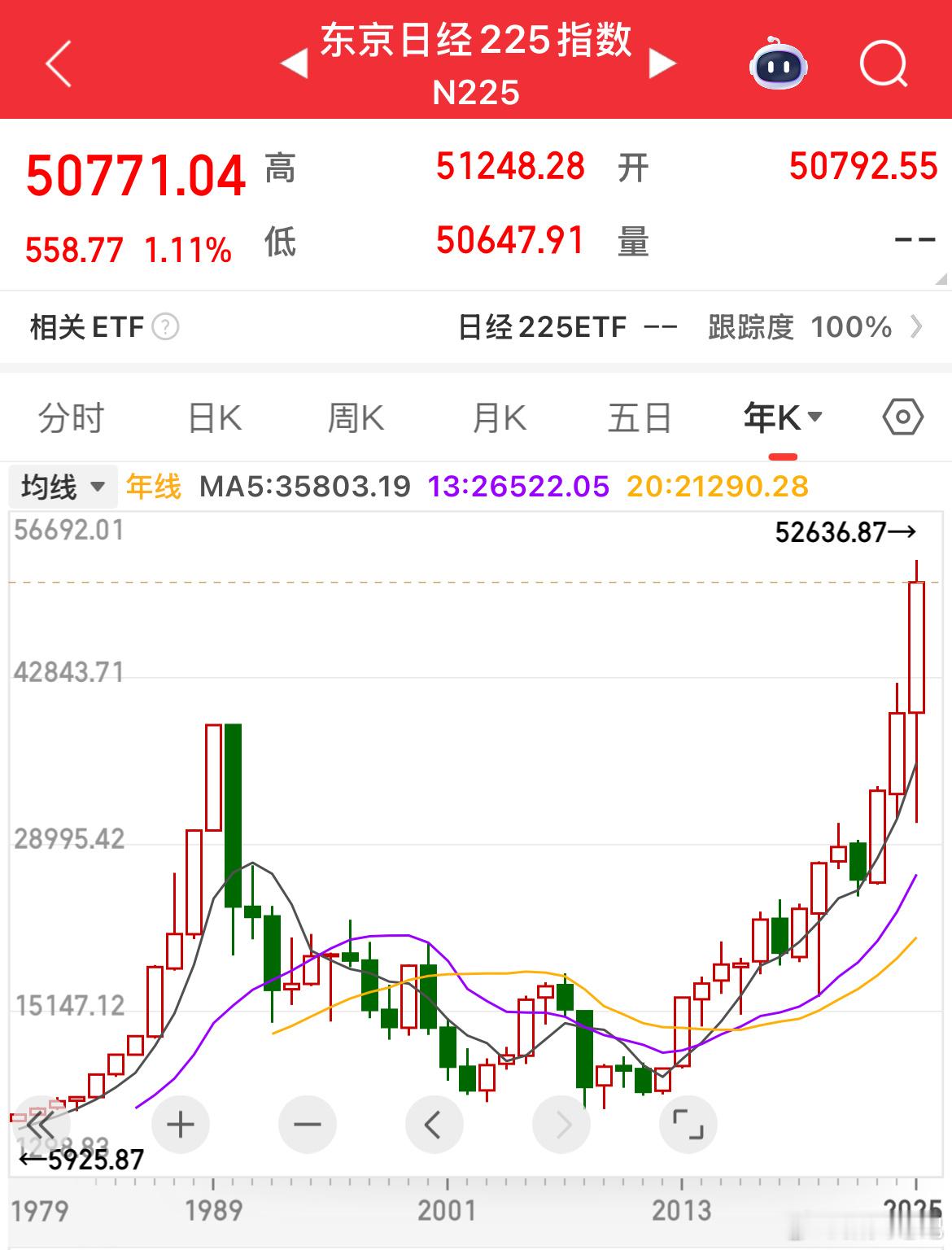Zoom in on the chart with the plus icon
Viewport: 952px width, 1250px height.
tap(179, 1124)
